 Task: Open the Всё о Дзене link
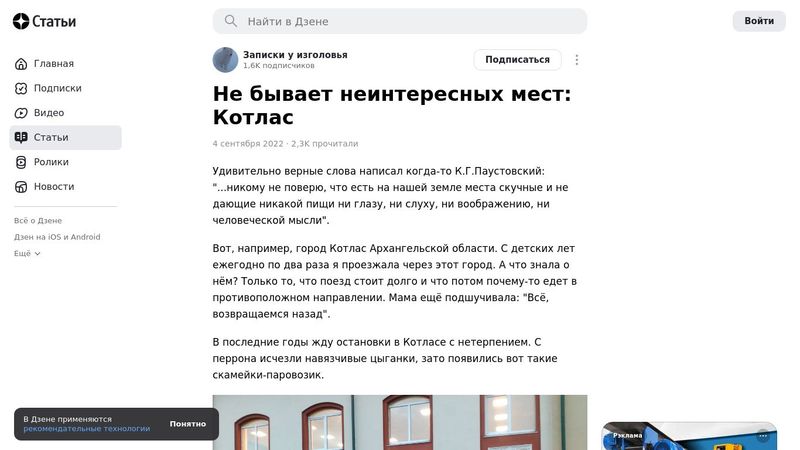pos(38,220)
